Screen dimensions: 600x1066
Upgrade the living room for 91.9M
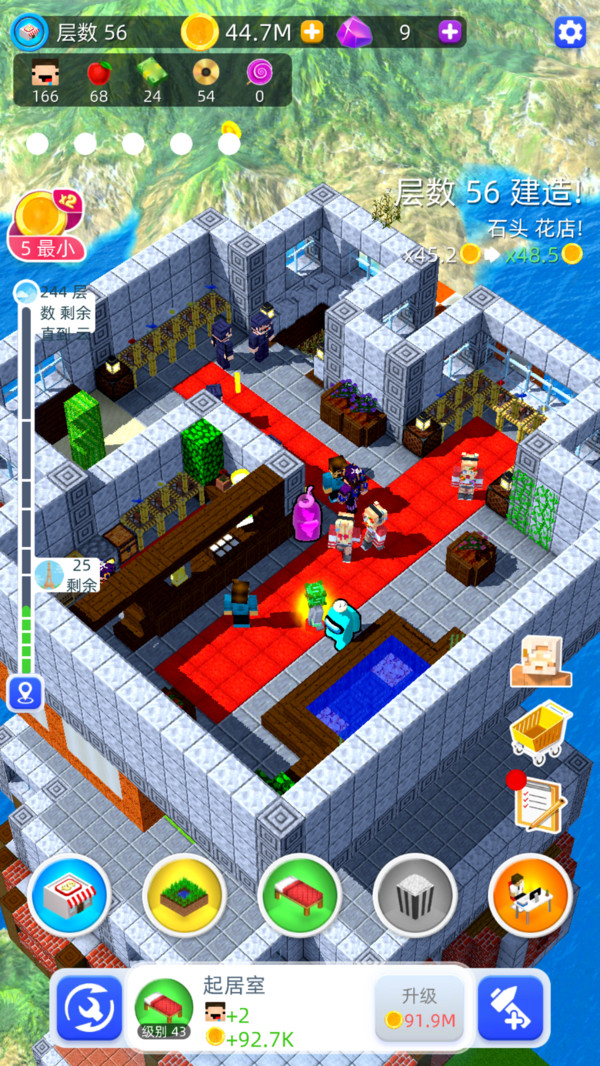pyautogui.click(x=420, y=1009)
